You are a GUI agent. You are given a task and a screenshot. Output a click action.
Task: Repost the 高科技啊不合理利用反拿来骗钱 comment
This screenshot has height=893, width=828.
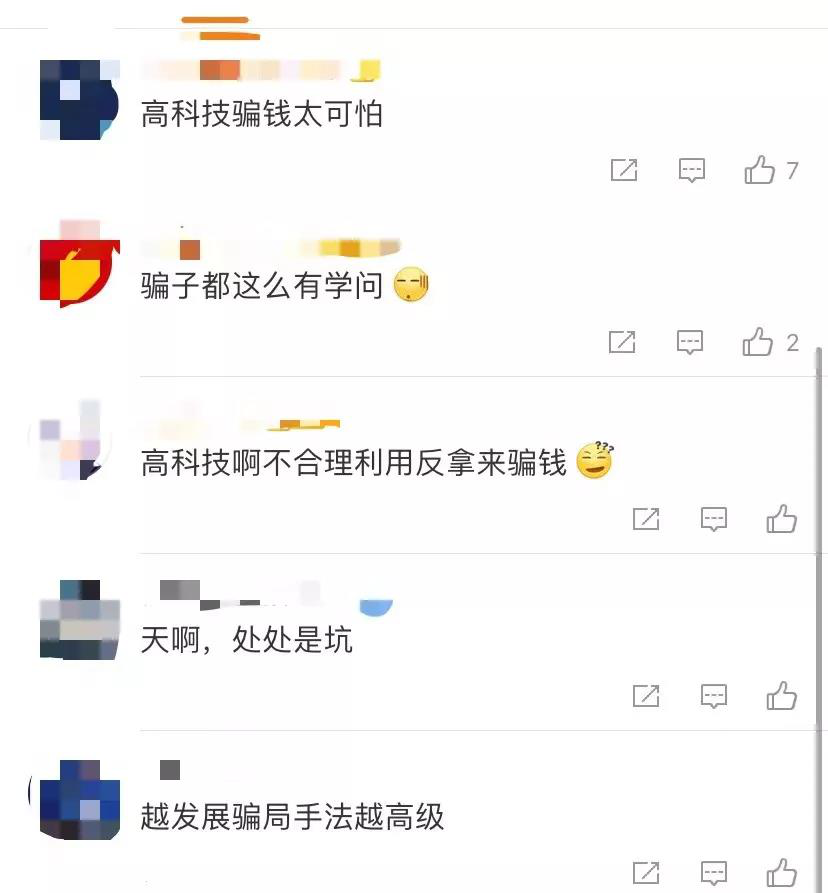[646, 519]
